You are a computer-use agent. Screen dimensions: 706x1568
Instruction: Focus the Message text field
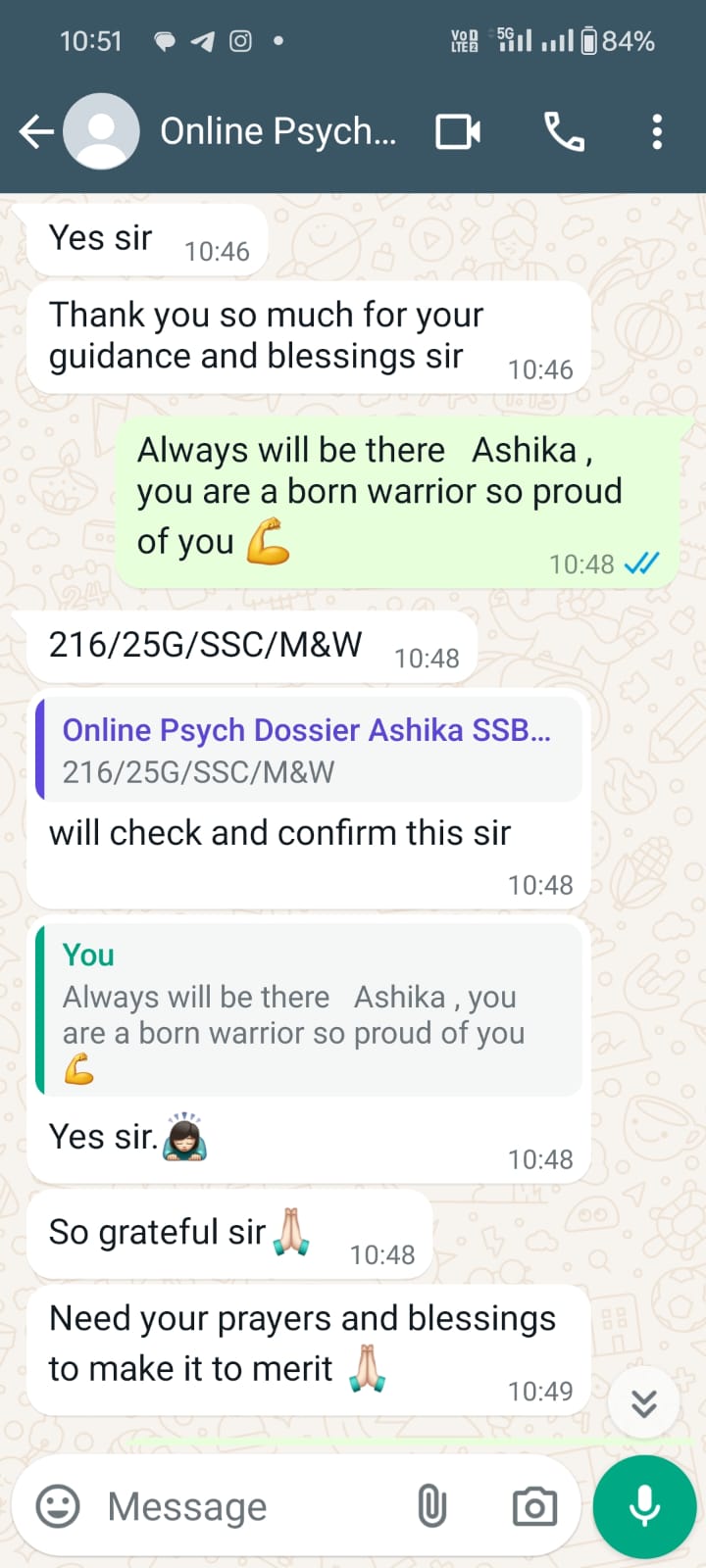(x=245, y=1506)
